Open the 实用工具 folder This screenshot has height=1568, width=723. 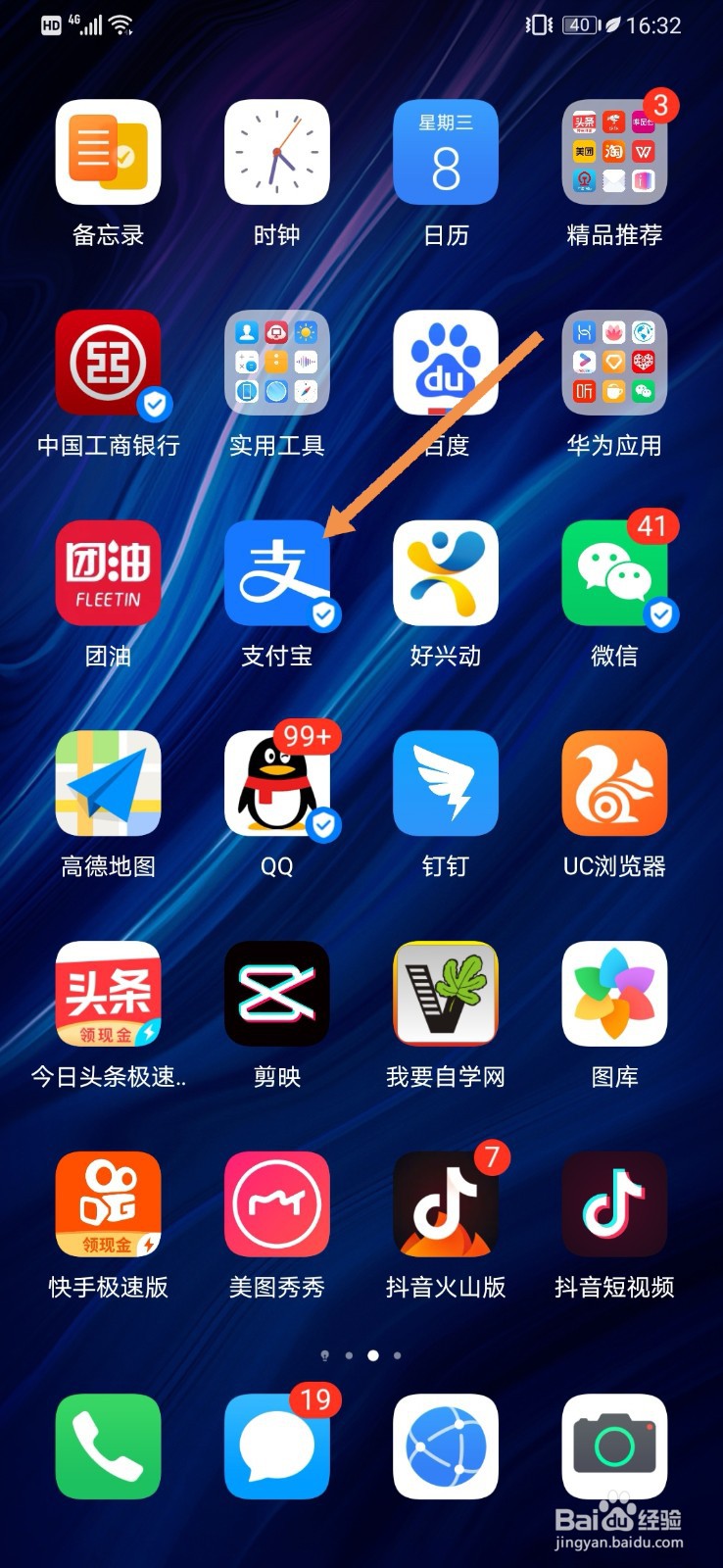(x=277, y=363)
